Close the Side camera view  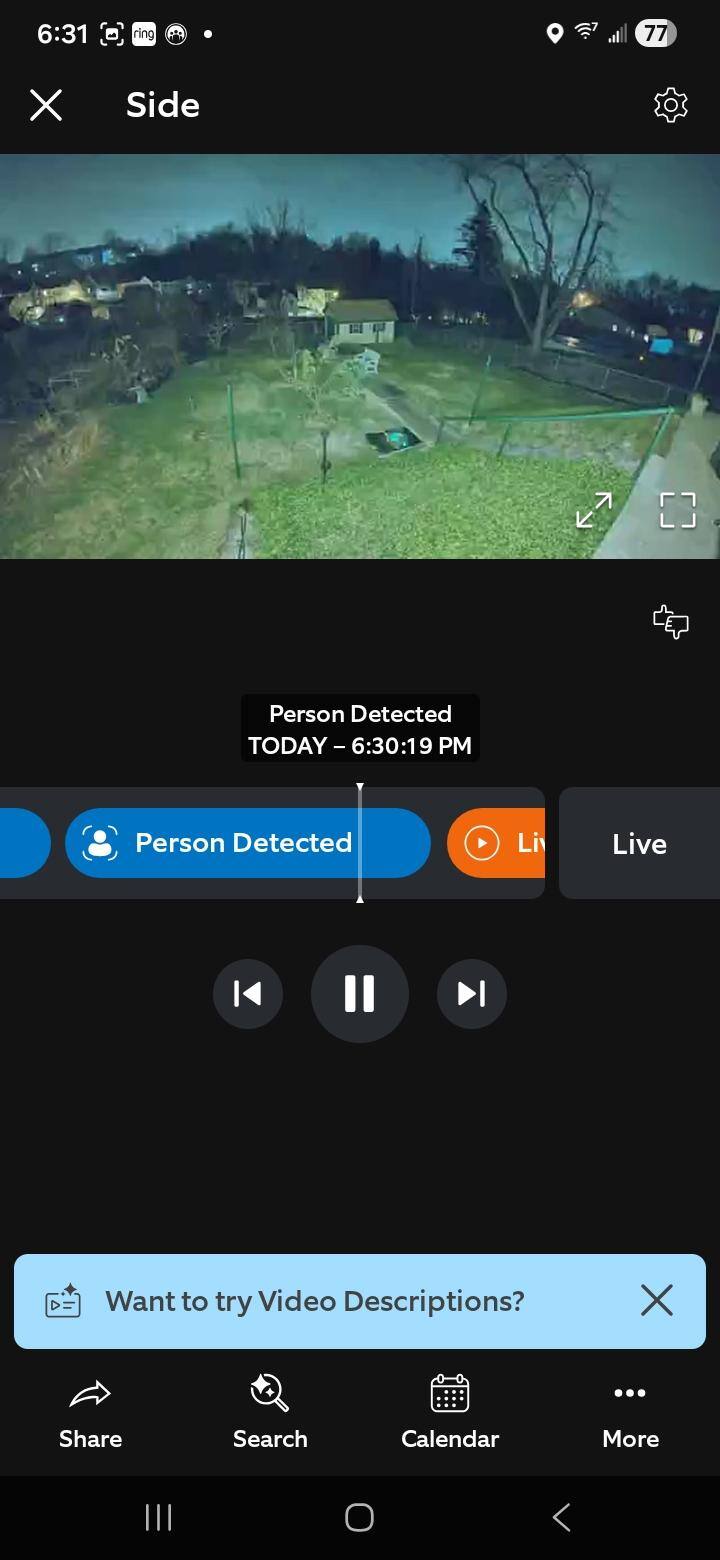click(46, 105)
